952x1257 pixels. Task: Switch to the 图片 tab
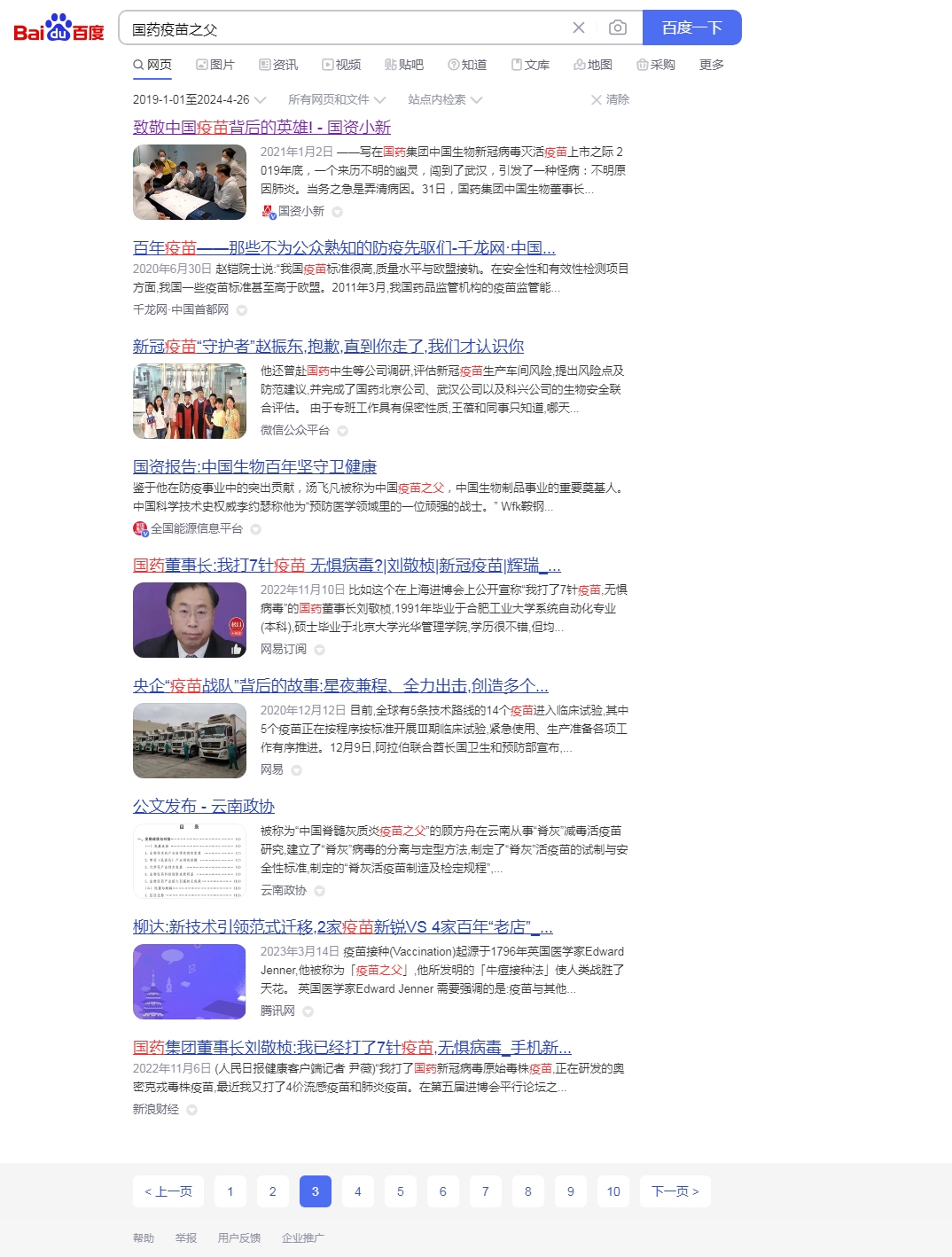tap(215, 65)
